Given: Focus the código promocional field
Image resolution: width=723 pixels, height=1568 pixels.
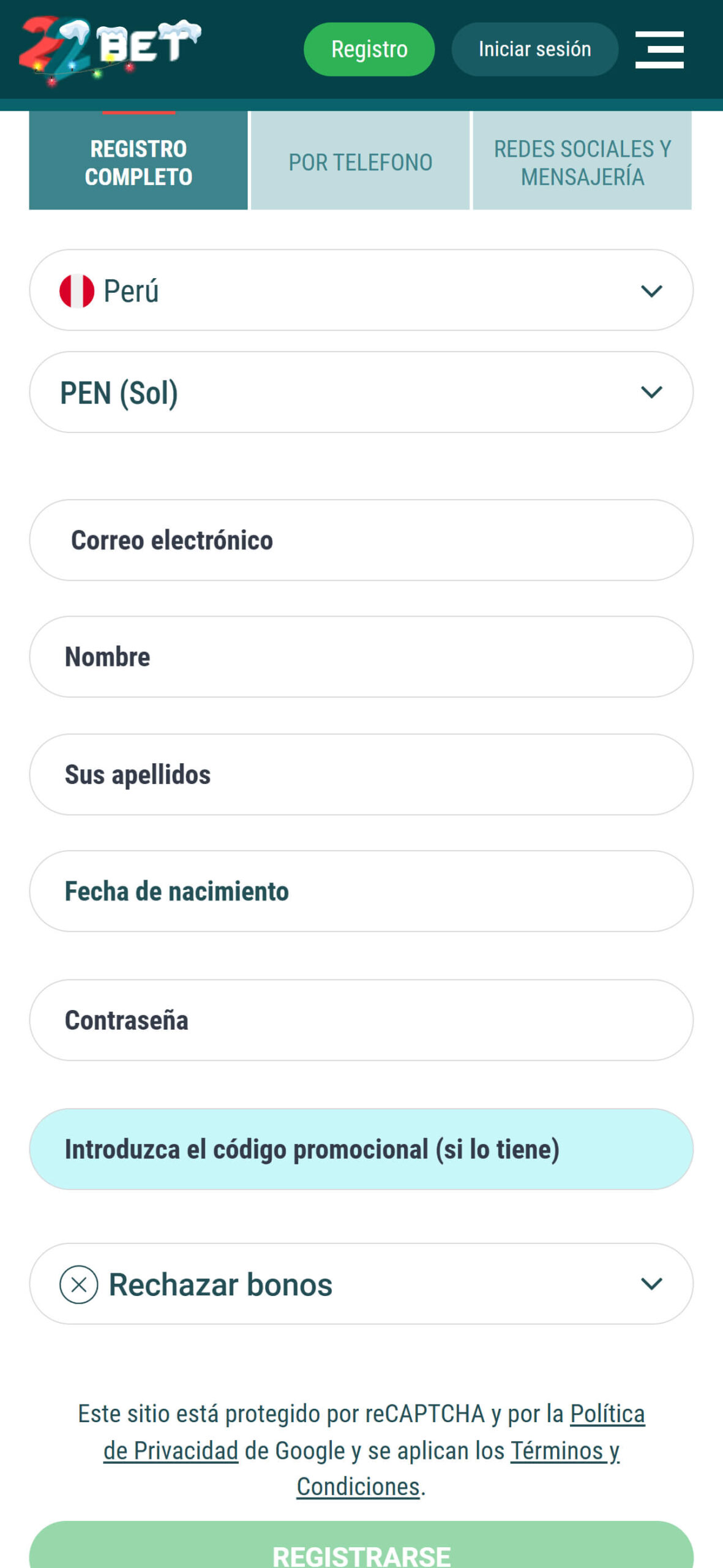Looking at the screenshot, I should tap(361, 1149).
